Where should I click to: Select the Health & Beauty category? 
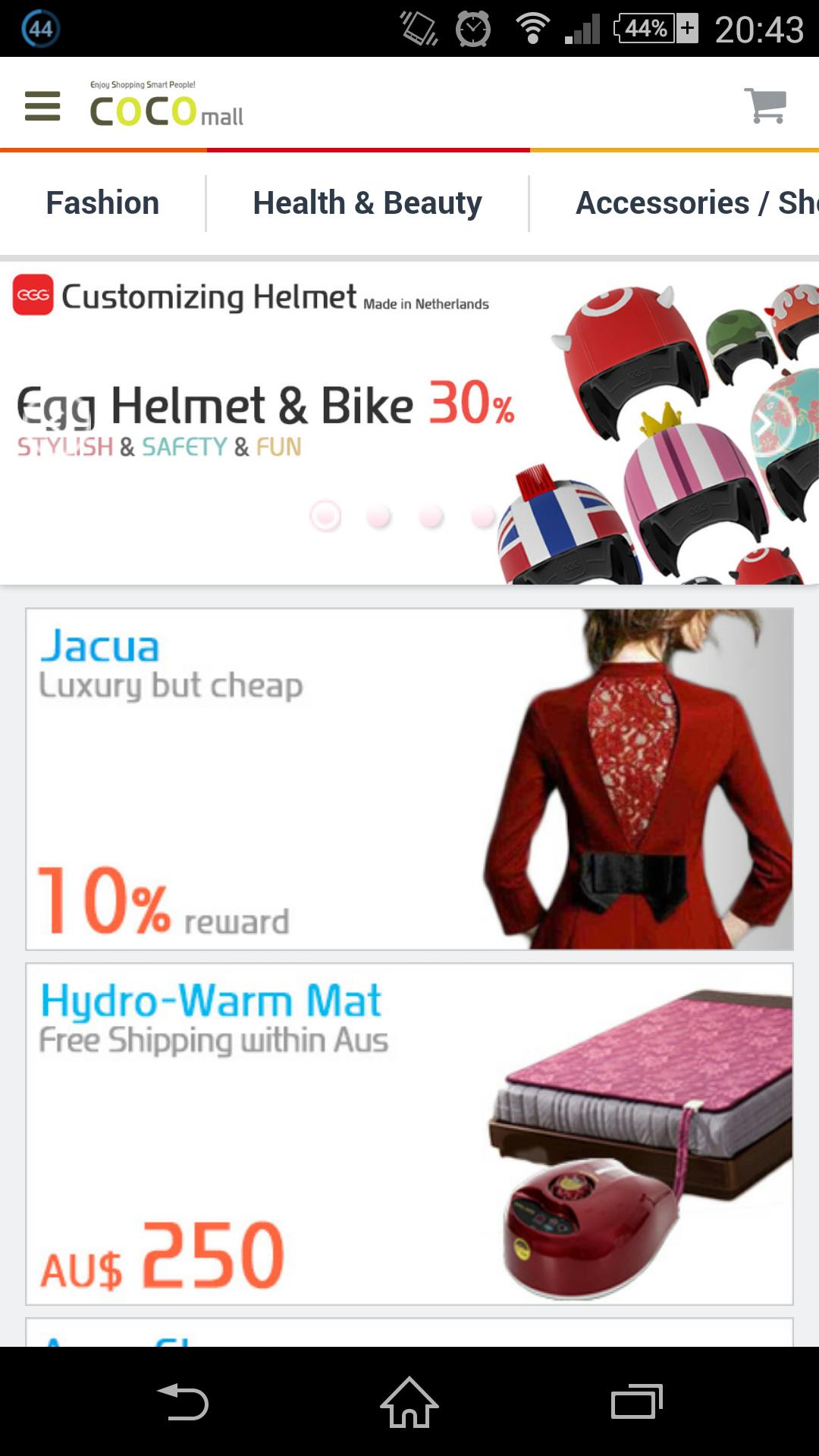coord(367,203)
